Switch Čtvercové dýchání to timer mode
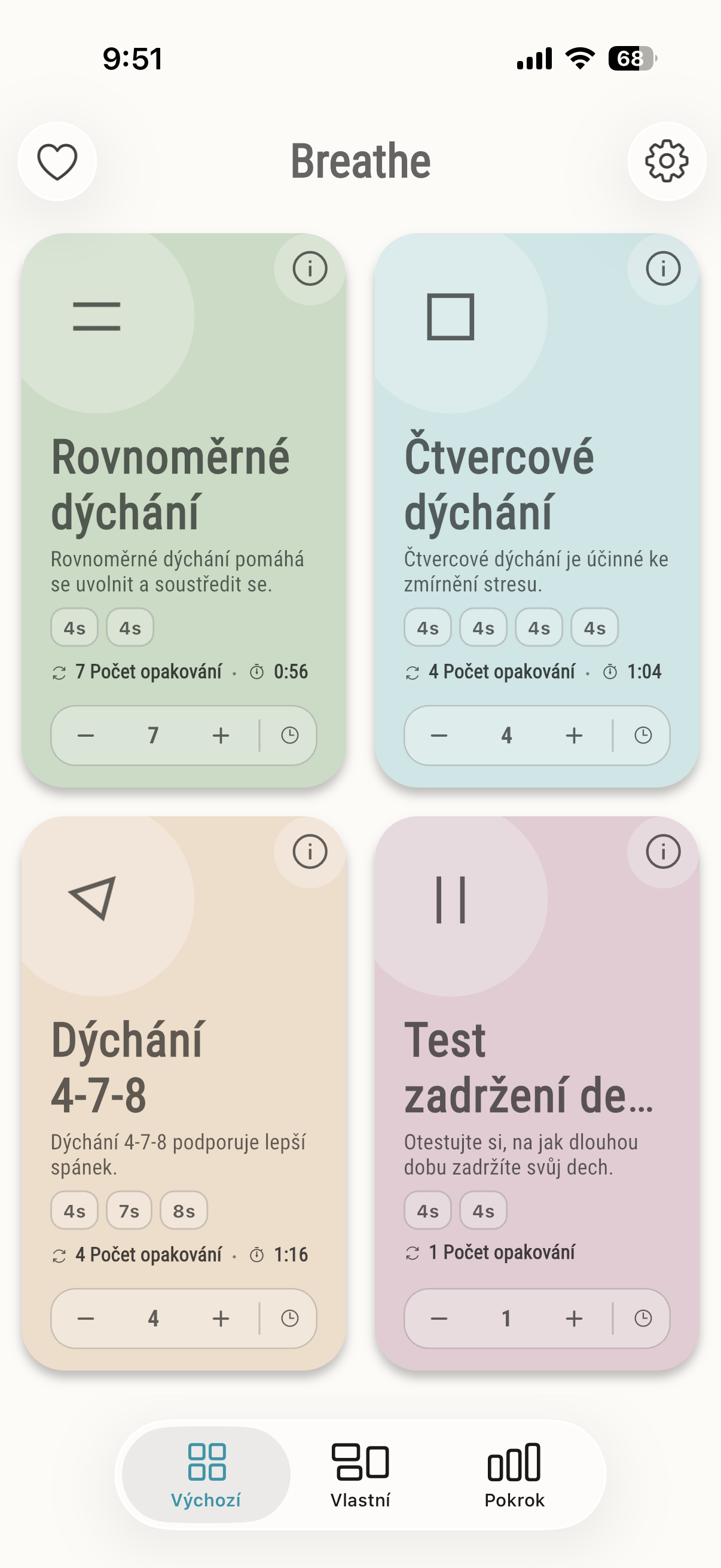 [643, 736]
